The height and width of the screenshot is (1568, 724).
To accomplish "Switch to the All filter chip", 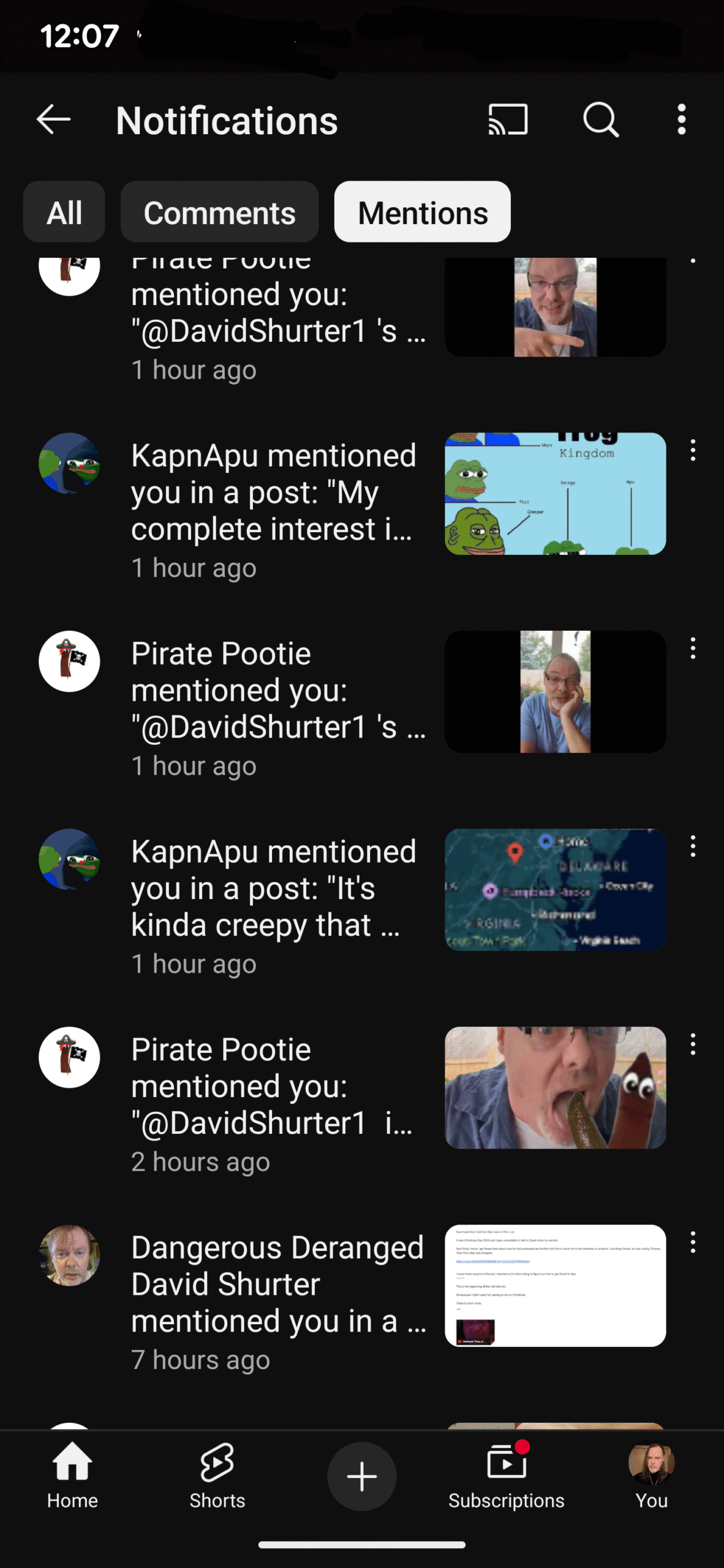I will point(64,213).
